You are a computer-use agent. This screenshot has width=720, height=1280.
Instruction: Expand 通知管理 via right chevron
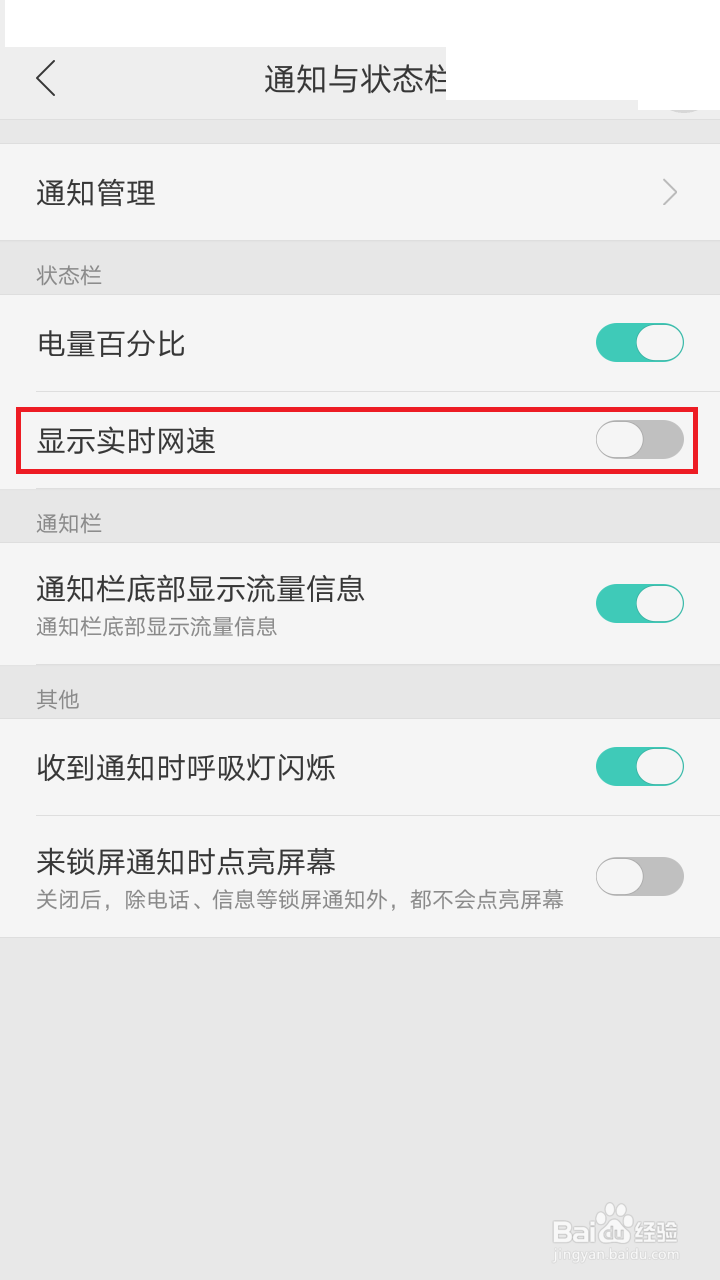[x=669, y=192]
